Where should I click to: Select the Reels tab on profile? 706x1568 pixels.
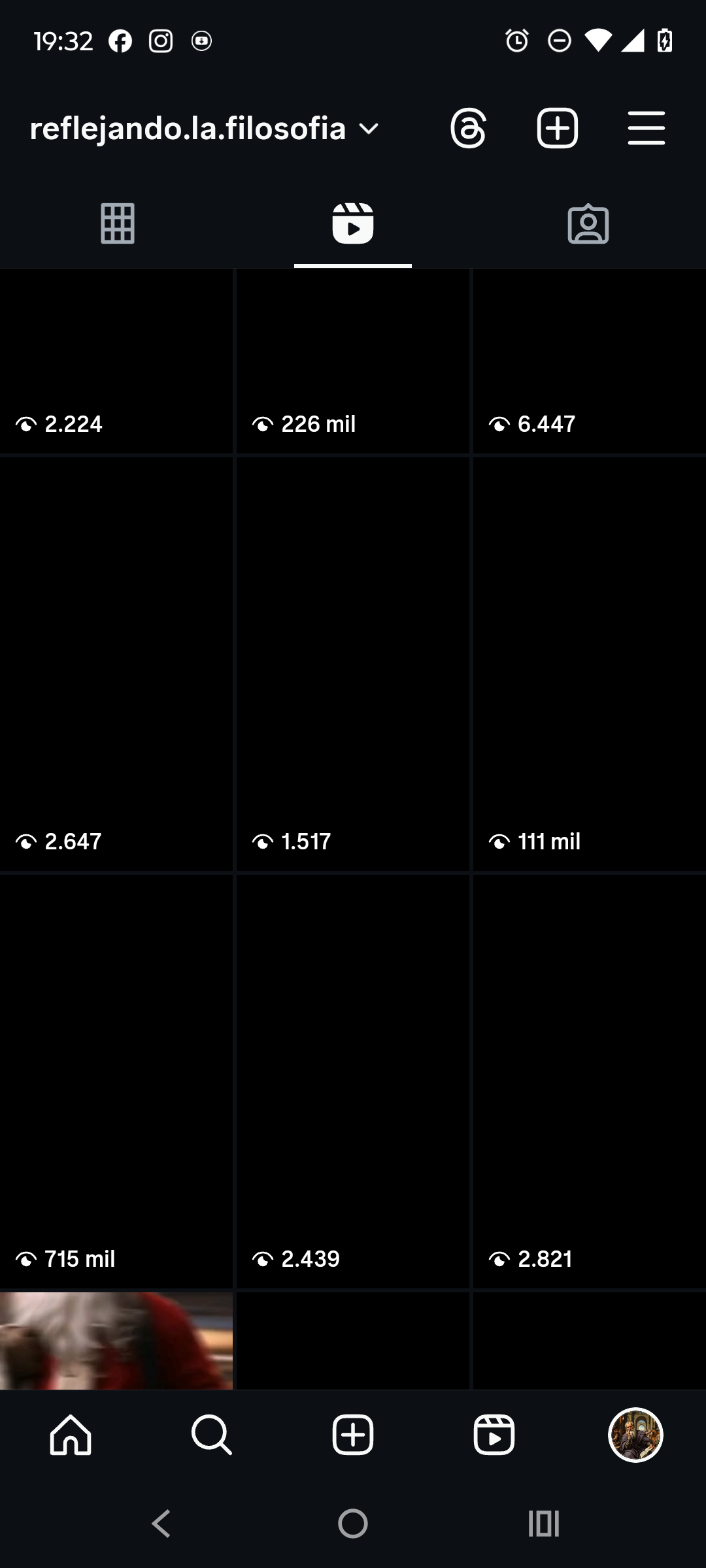pyautogui.click(x=353, y=224)
